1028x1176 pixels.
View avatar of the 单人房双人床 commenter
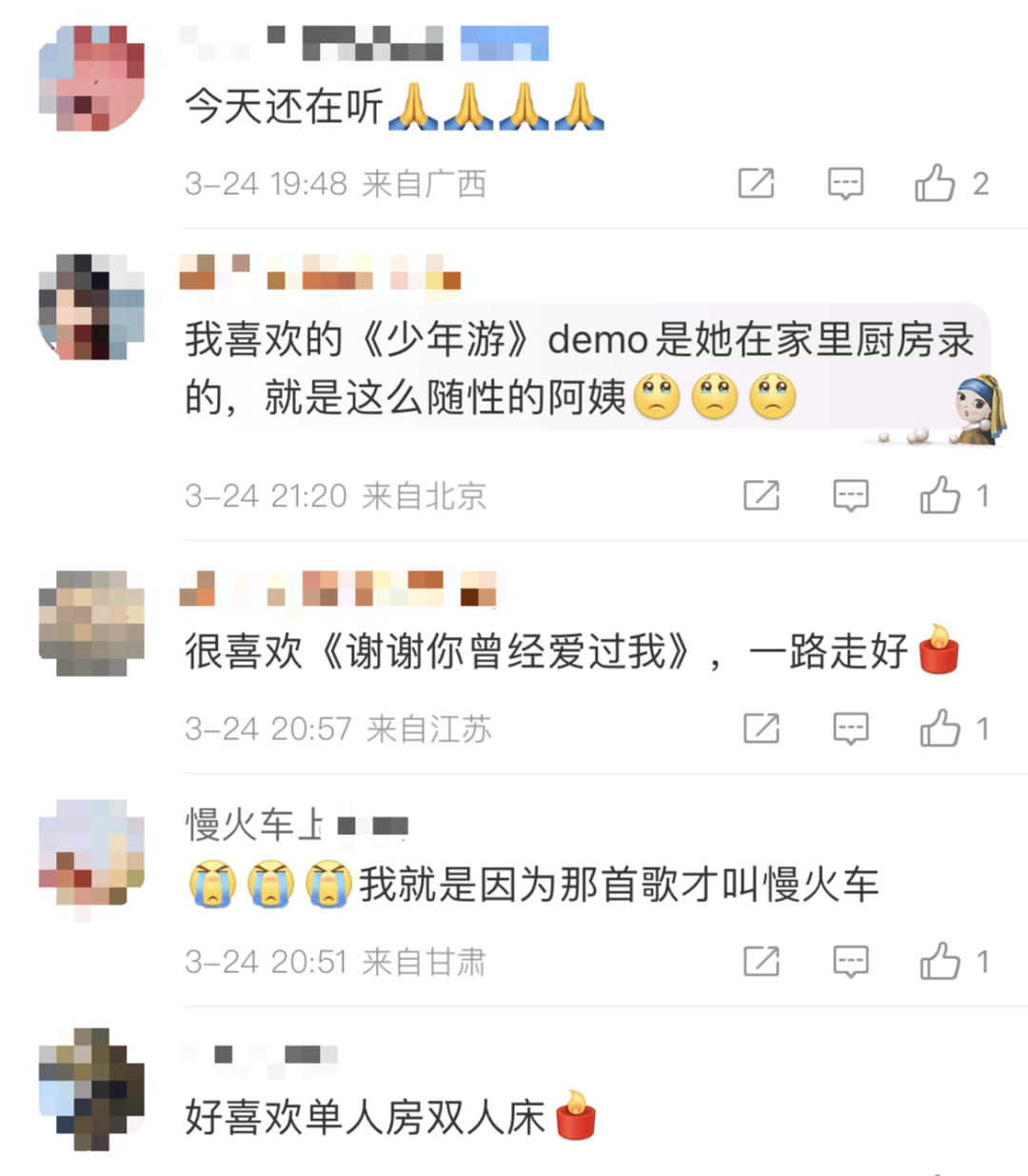click(x=91, y=1087)
